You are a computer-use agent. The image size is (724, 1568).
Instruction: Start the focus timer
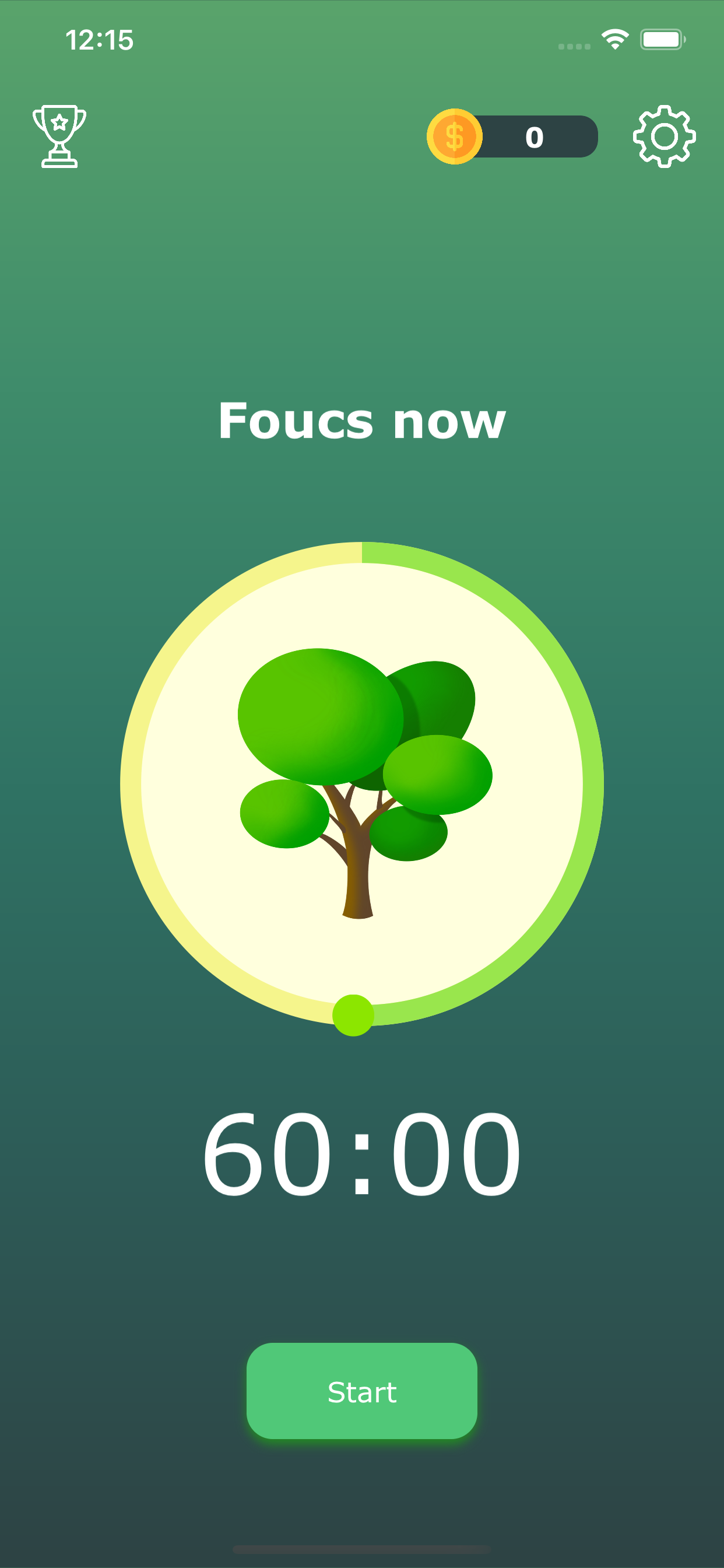361,1391
